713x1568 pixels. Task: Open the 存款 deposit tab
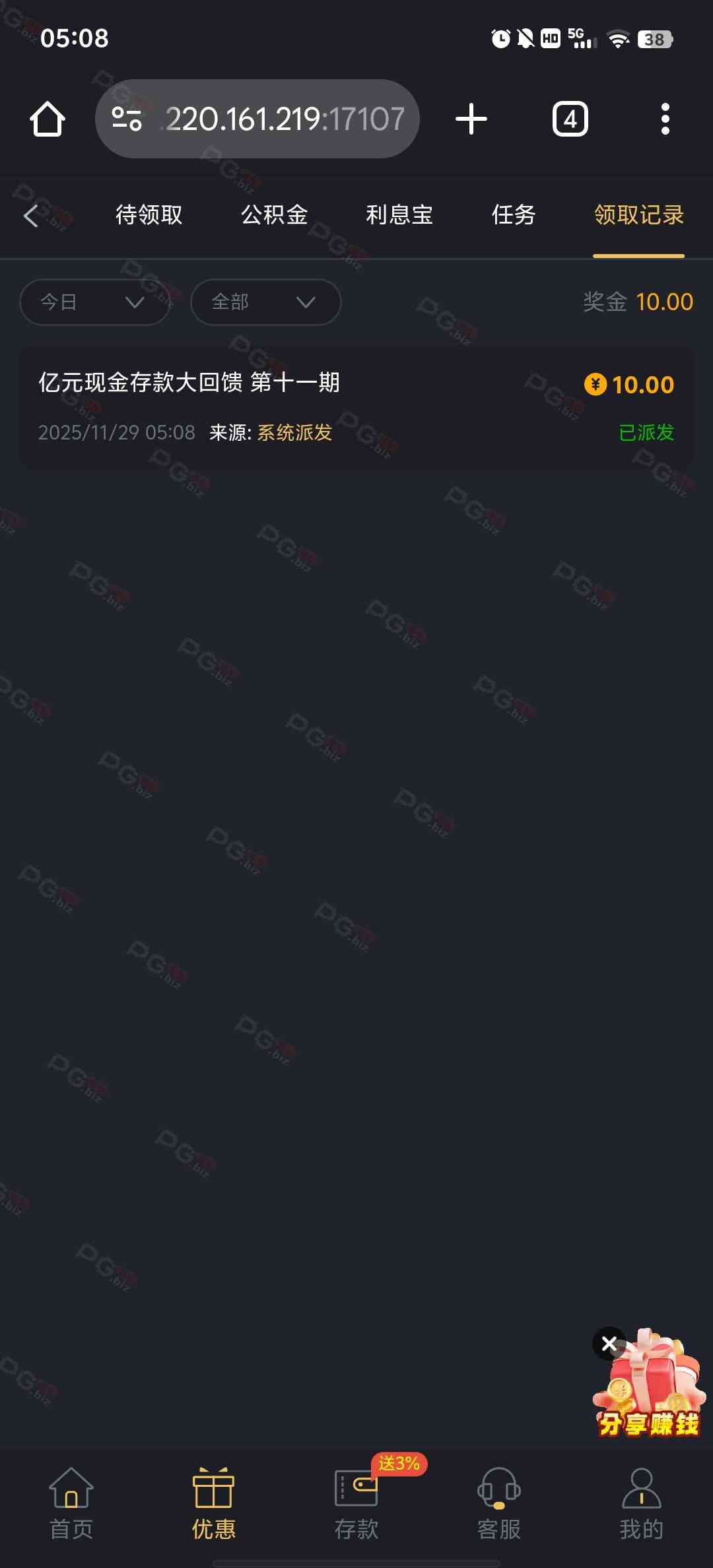pyautogui.click(x=356, y=1499)
